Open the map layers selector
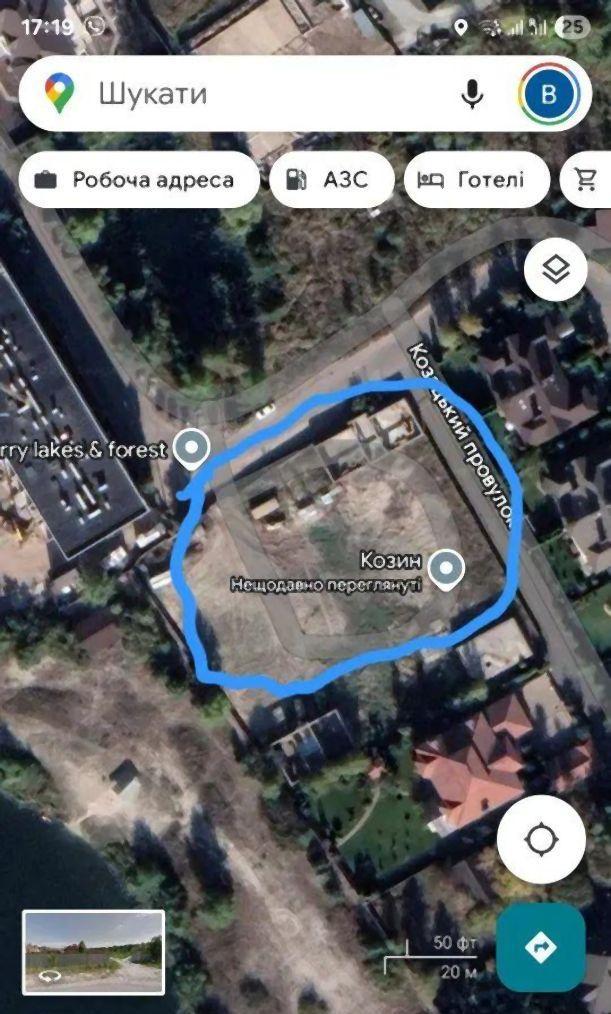 point(555,269)
